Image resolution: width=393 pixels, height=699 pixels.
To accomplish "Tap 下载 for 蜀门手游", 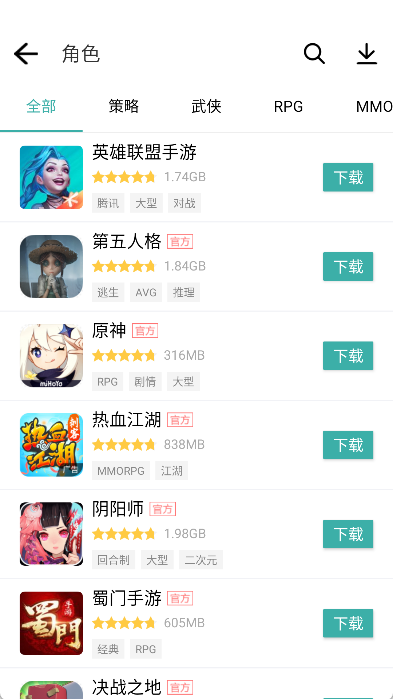I will (348, 623).
